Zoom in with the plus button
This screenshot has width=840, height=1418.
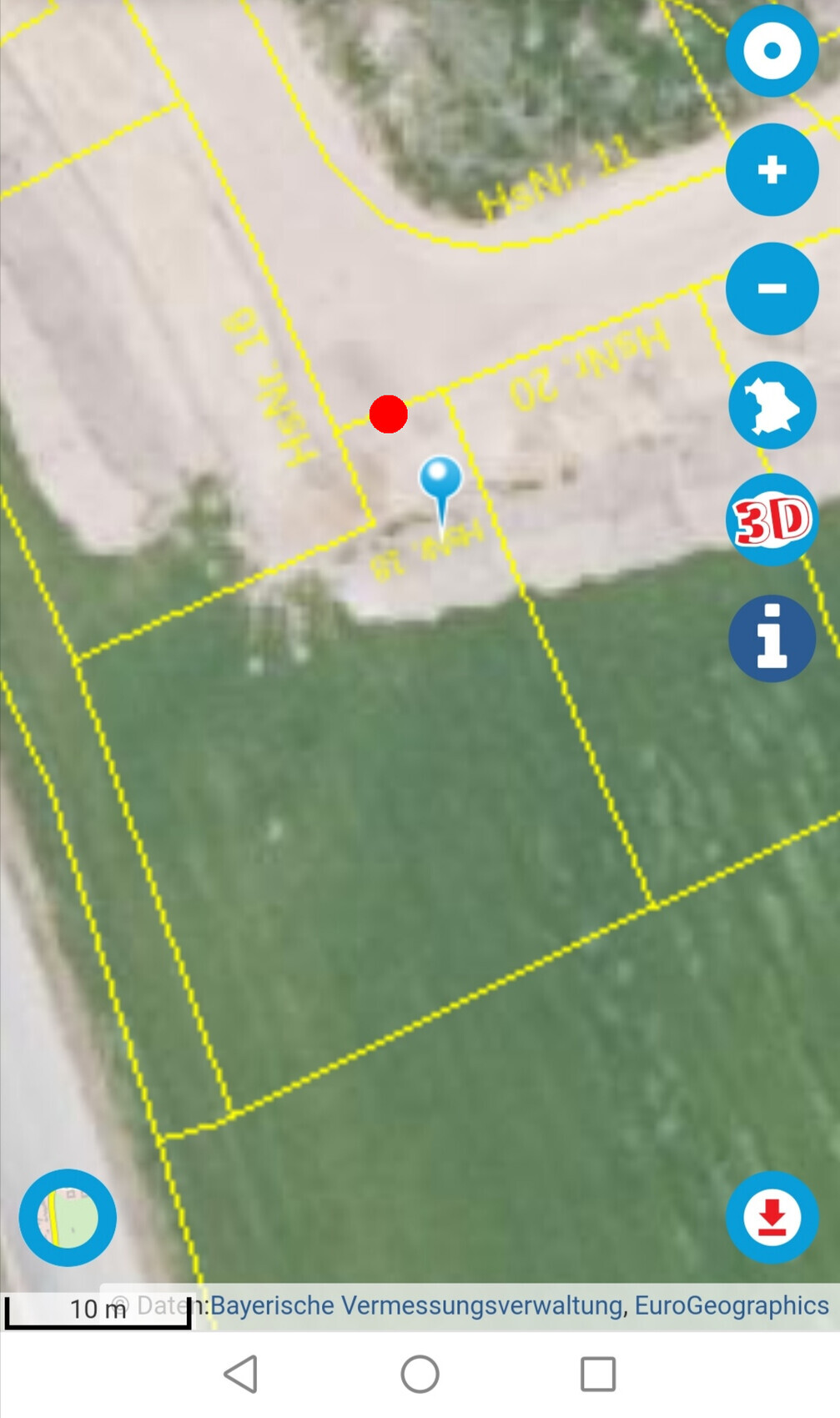point(772,170)
